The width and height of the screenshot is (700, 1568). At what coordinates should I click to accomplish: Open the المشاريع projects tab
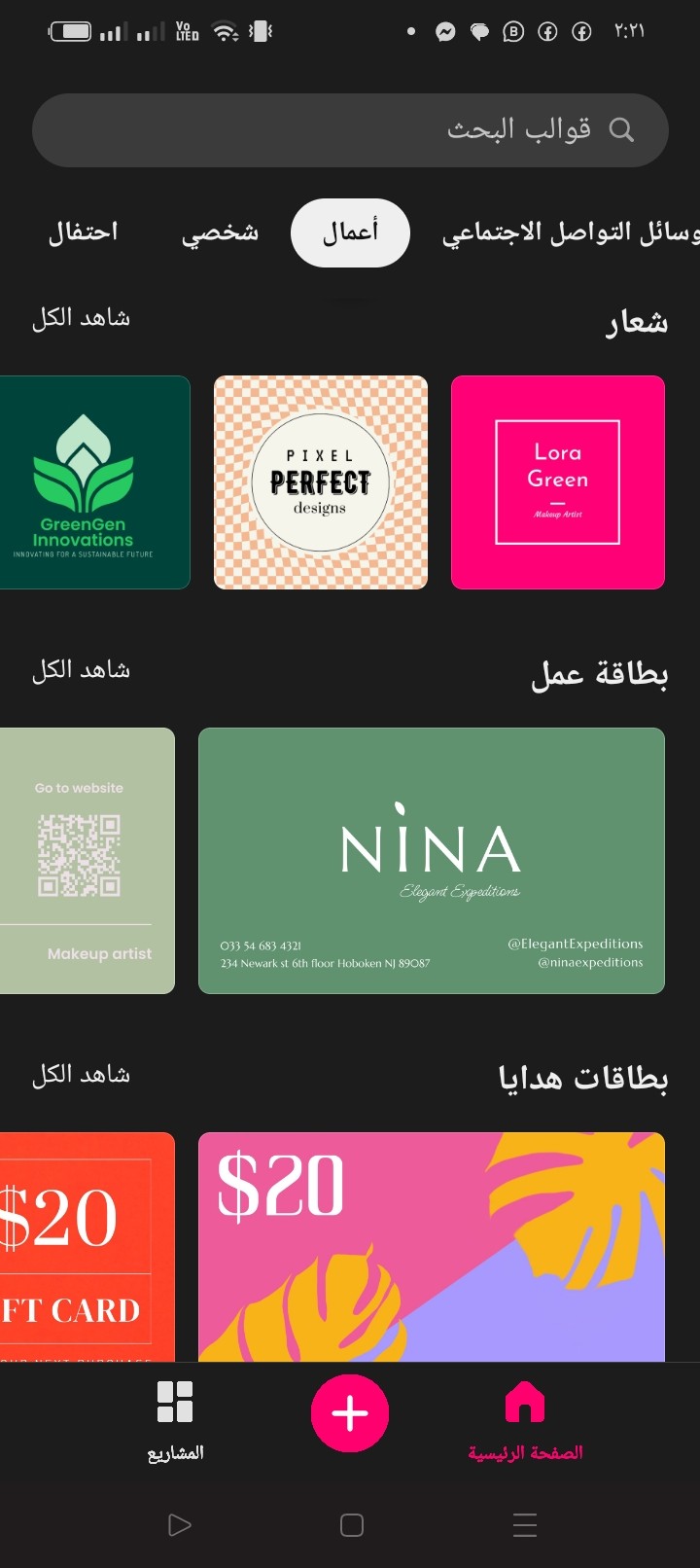point(175,1422)
